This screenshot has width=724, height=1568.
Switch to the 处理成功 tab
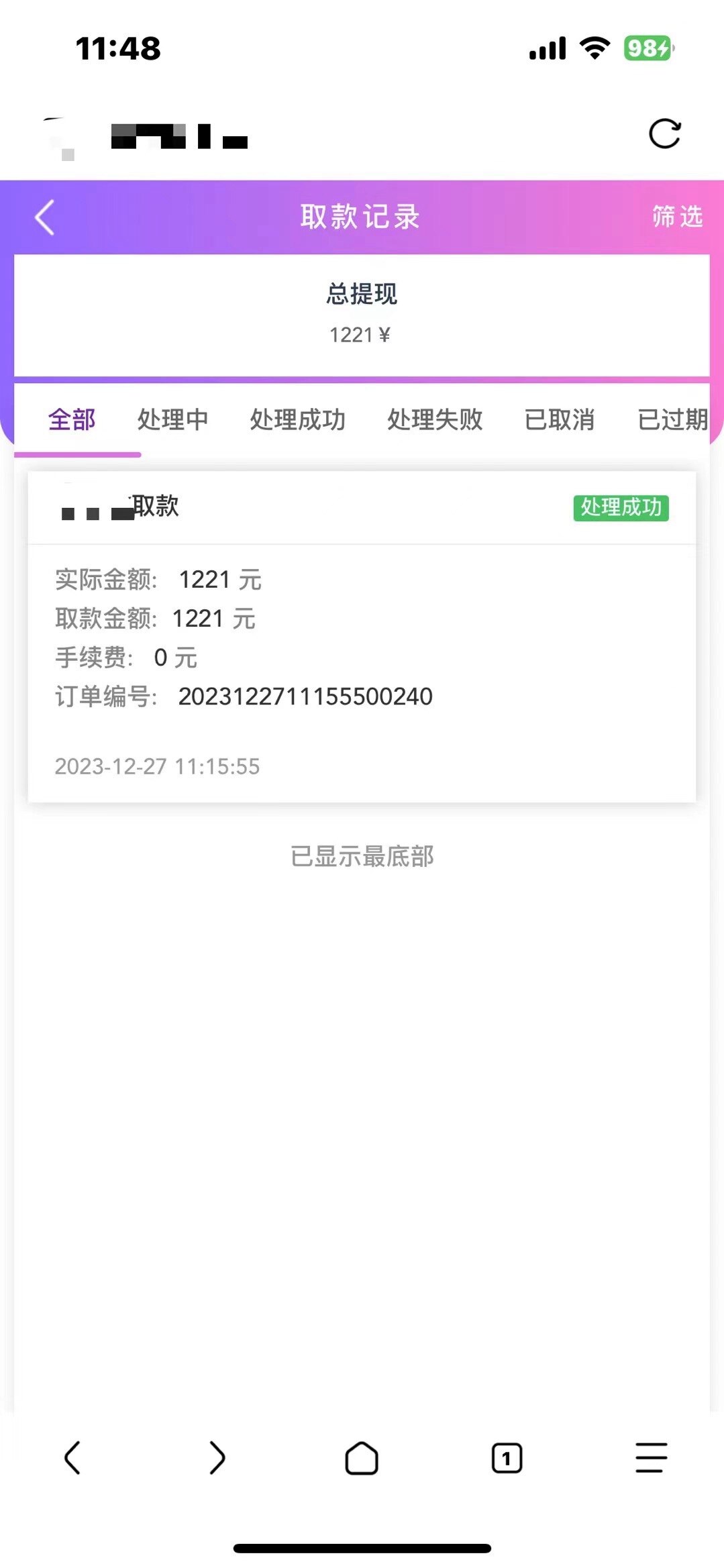[x=297, y=420]
